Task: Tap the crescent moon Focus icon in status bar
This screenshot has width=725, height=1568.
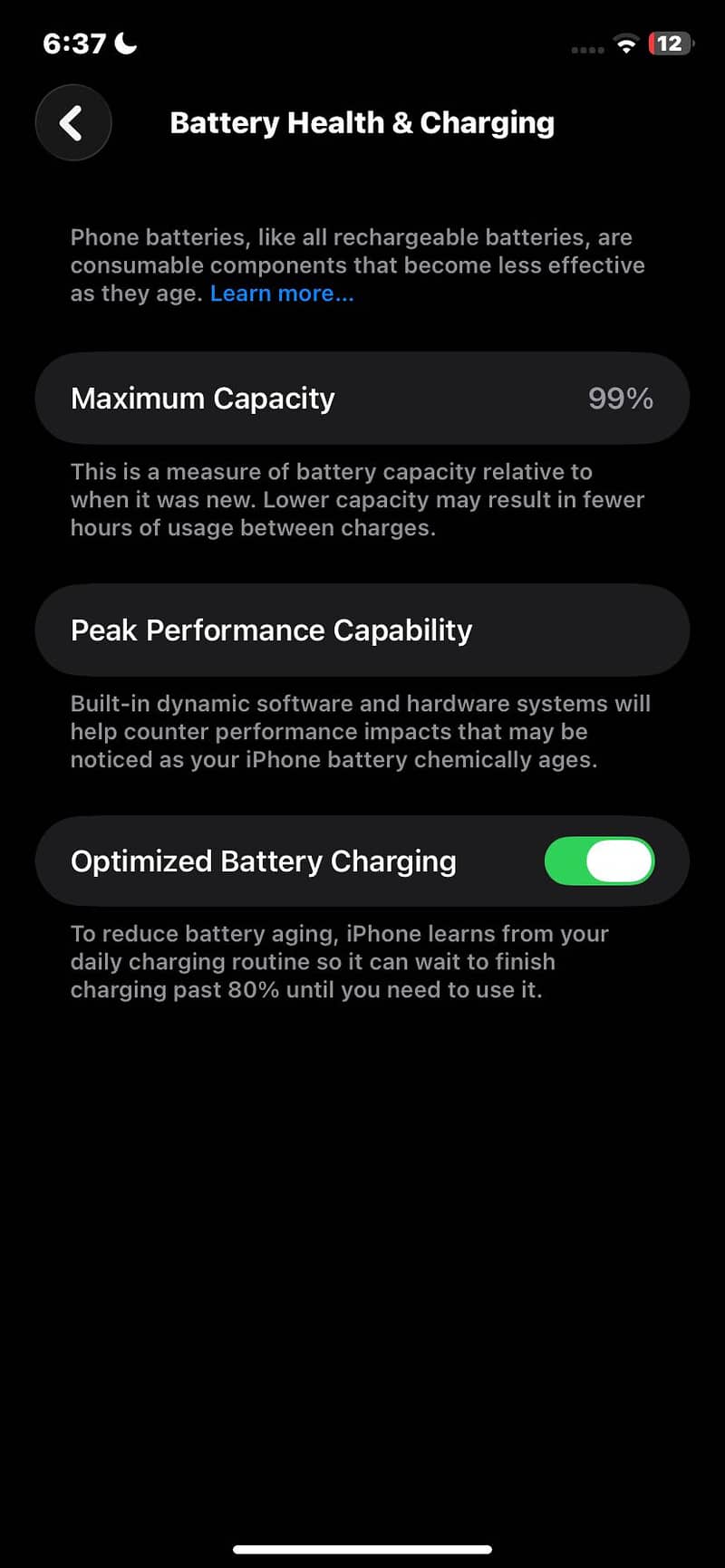Action: tap(124, 42)
